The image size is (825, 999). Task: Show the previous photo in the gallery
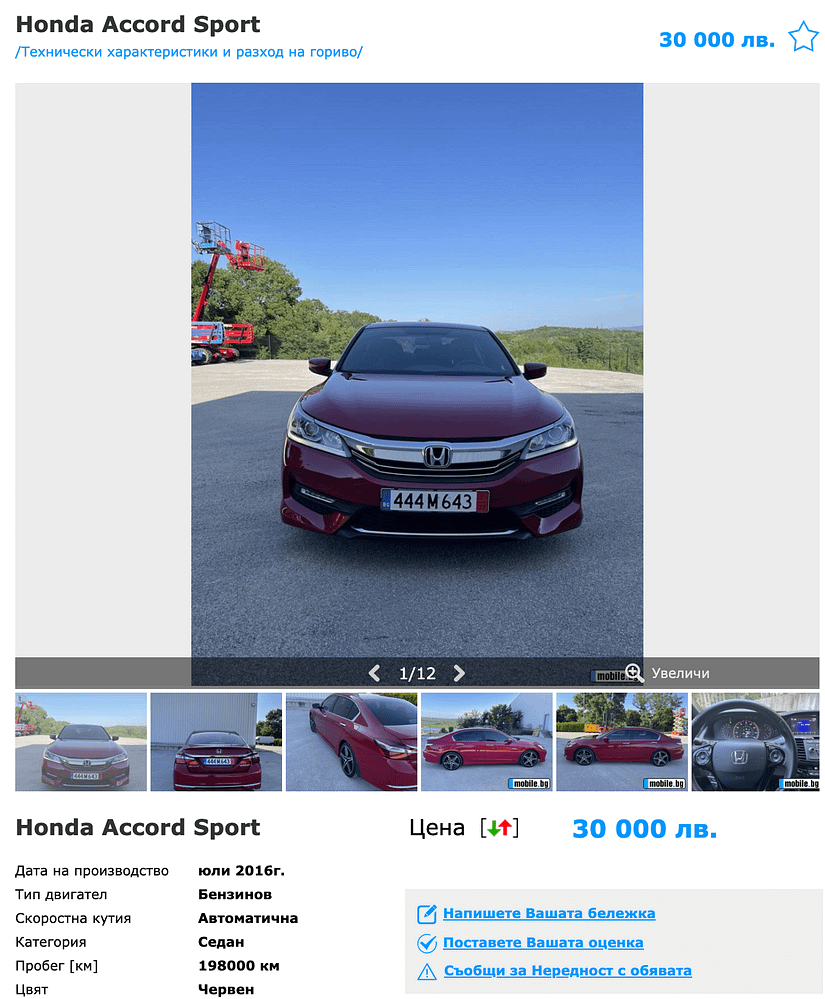click(x=375, y=673)
